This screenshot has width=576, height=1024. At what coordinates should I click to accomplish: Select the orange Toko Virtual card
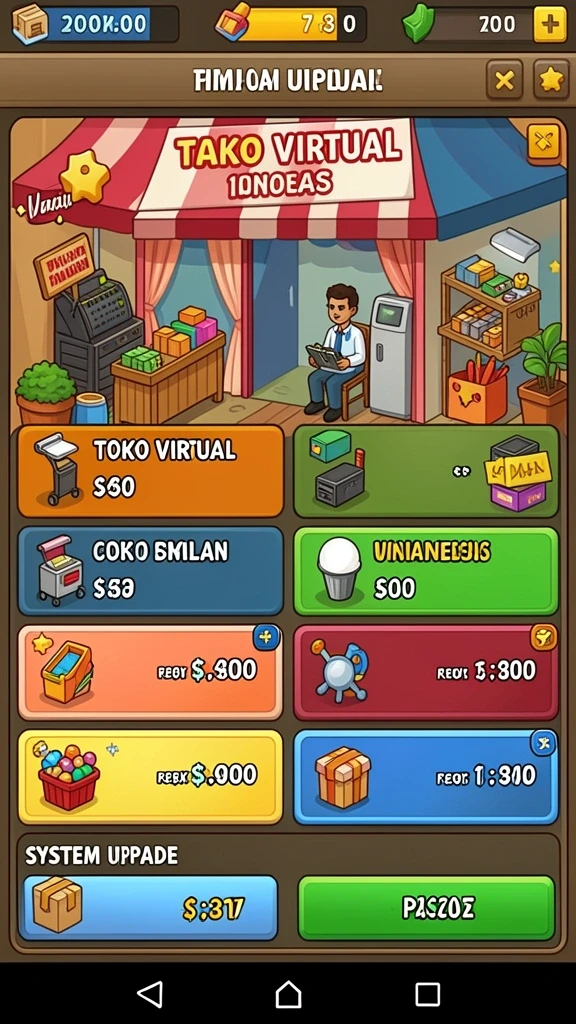[x=151, y=471]
